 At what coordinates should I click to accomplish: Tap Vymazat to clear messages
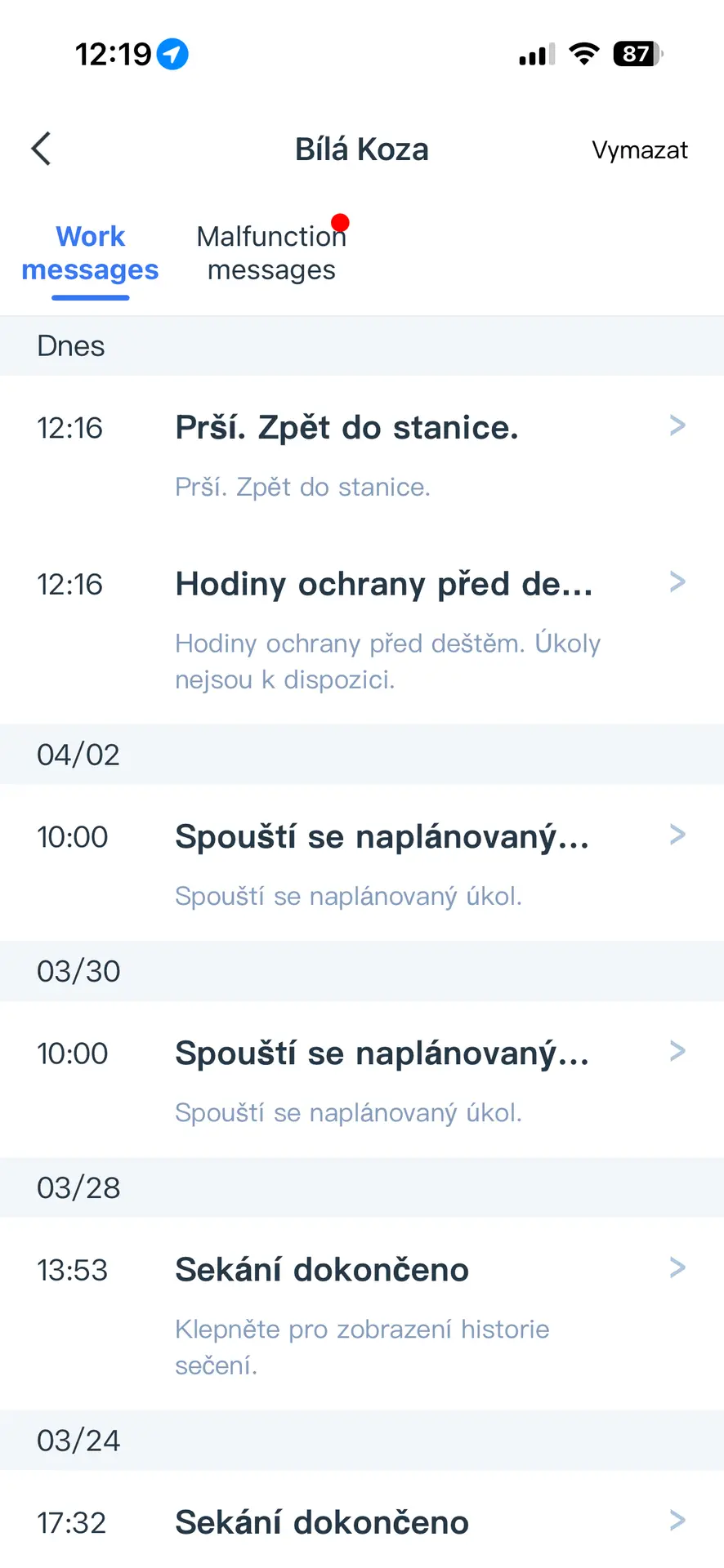point(639,150)
